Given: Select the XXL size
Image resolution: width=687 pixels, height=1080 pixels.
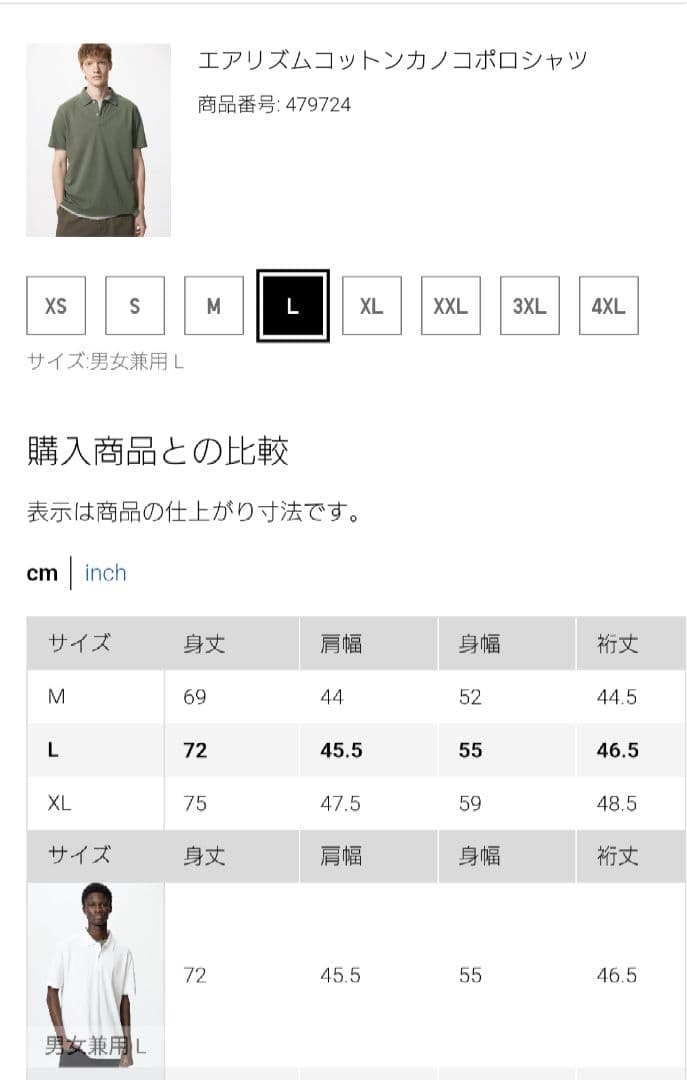Looking at the screenshot, I should tap(450, 306).
